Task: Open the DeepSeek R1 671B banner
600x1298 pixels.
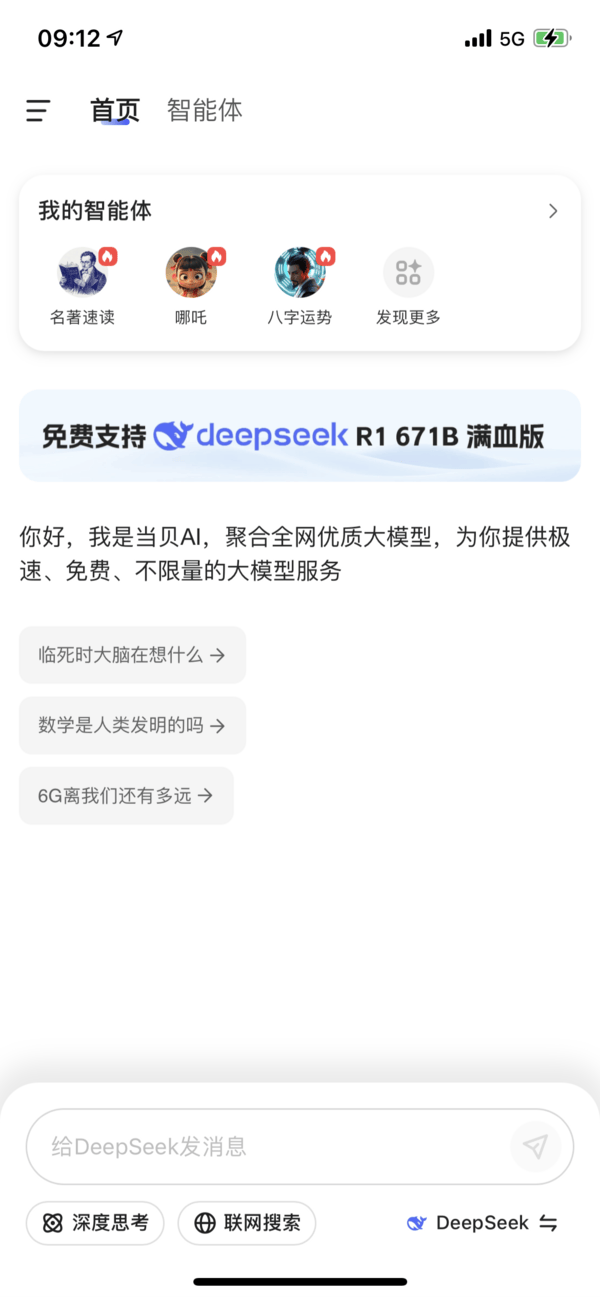Action: coord(300,436)
